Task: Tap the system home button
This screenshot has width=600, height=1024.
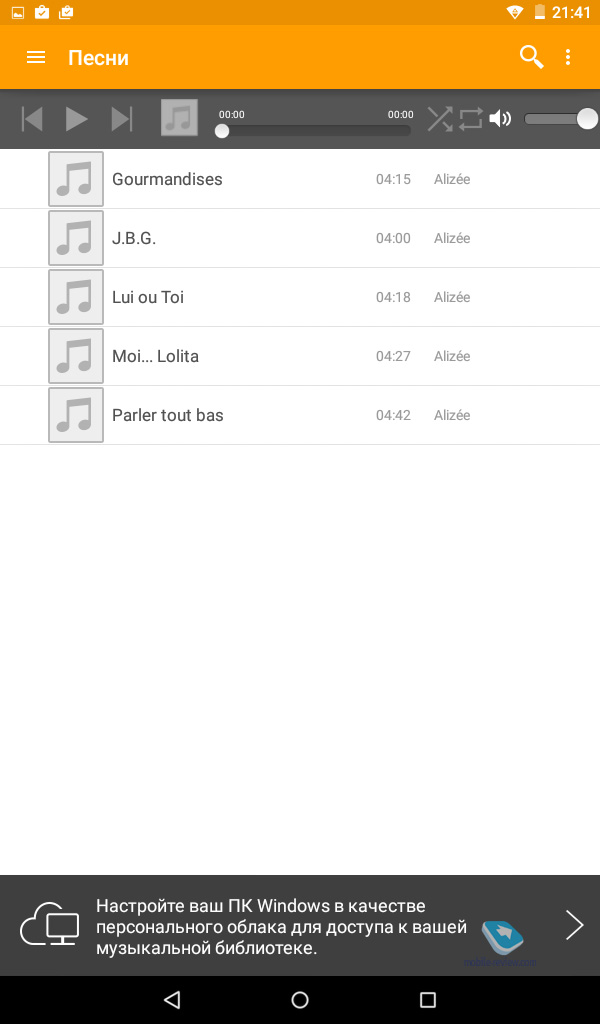Action: (x=300, y=999)
